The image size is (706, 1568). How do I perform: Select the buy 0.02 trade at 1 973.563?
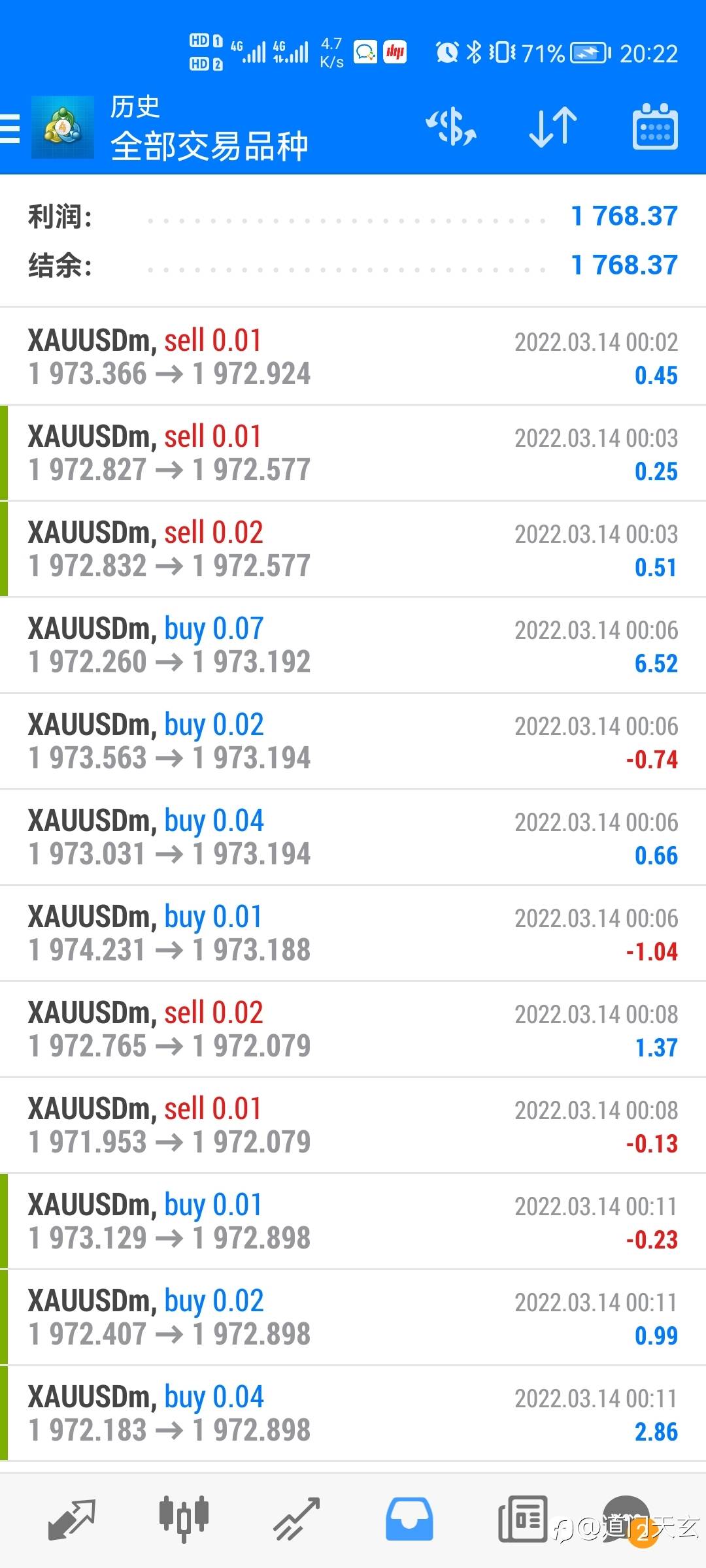(353, 741)
